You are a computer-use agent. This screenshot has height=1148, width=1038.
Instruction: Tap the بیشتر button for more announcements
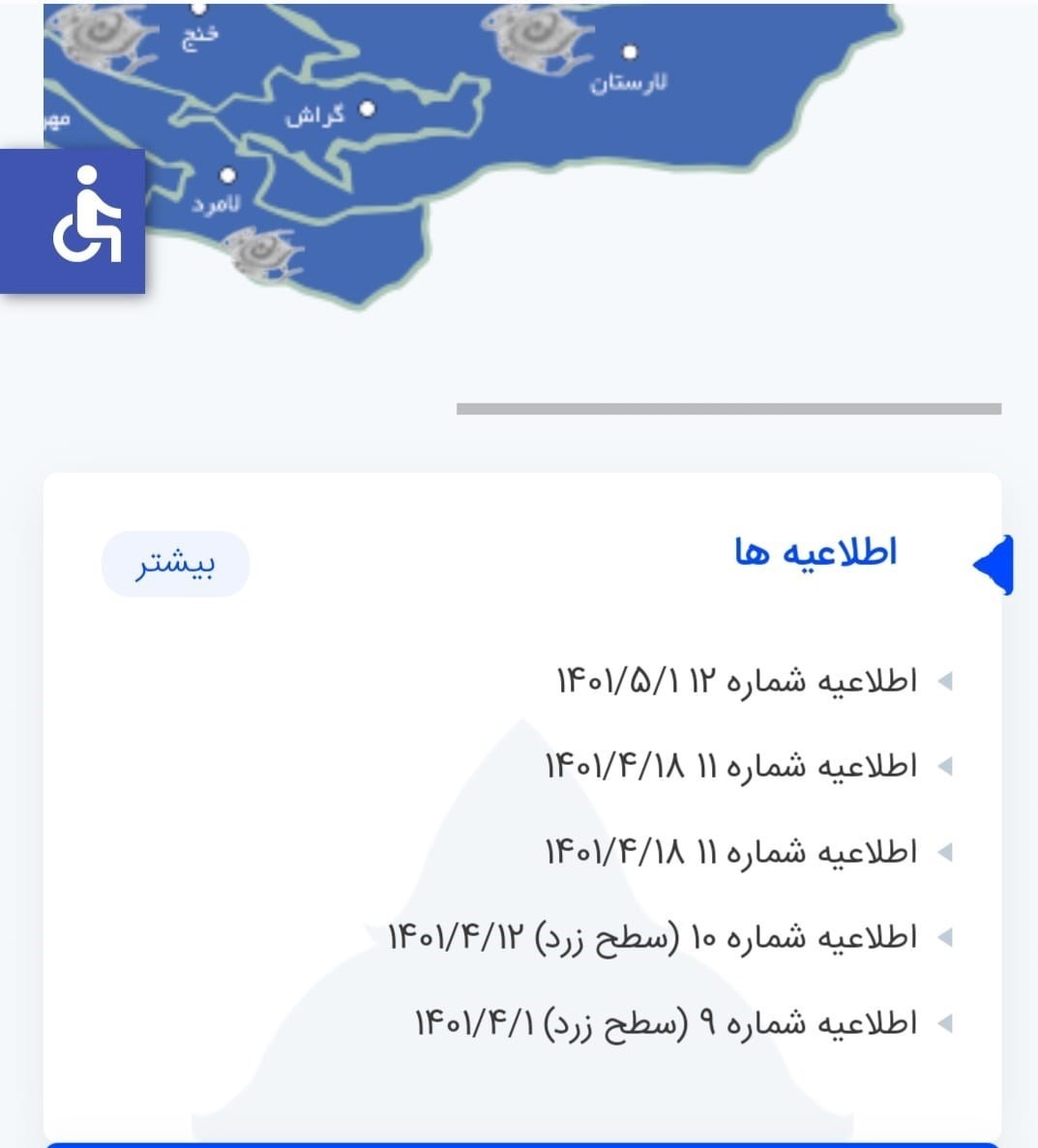pyautogui.click(x=175, y=564)
